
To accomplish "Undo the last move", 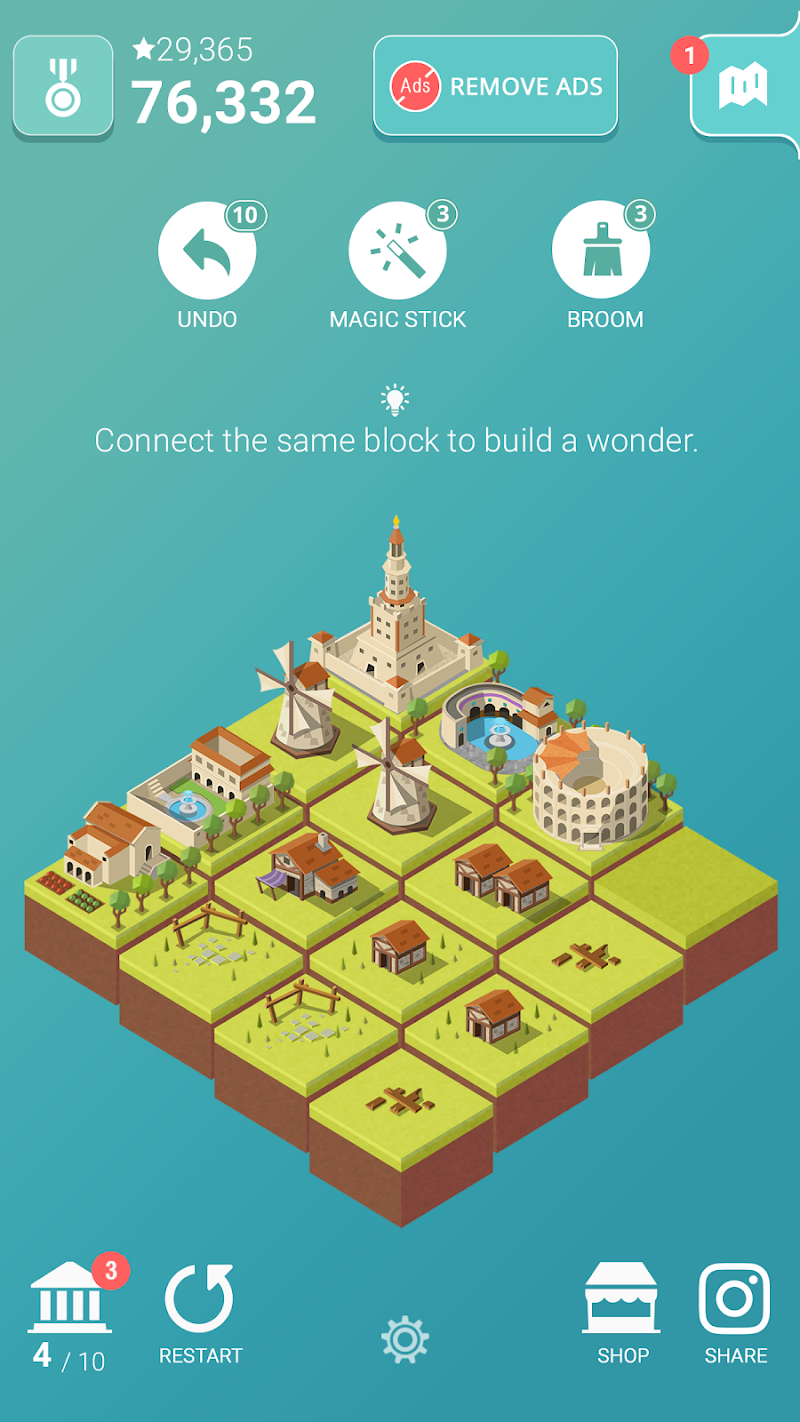I will pyautogui.click(x=207, y=250).
